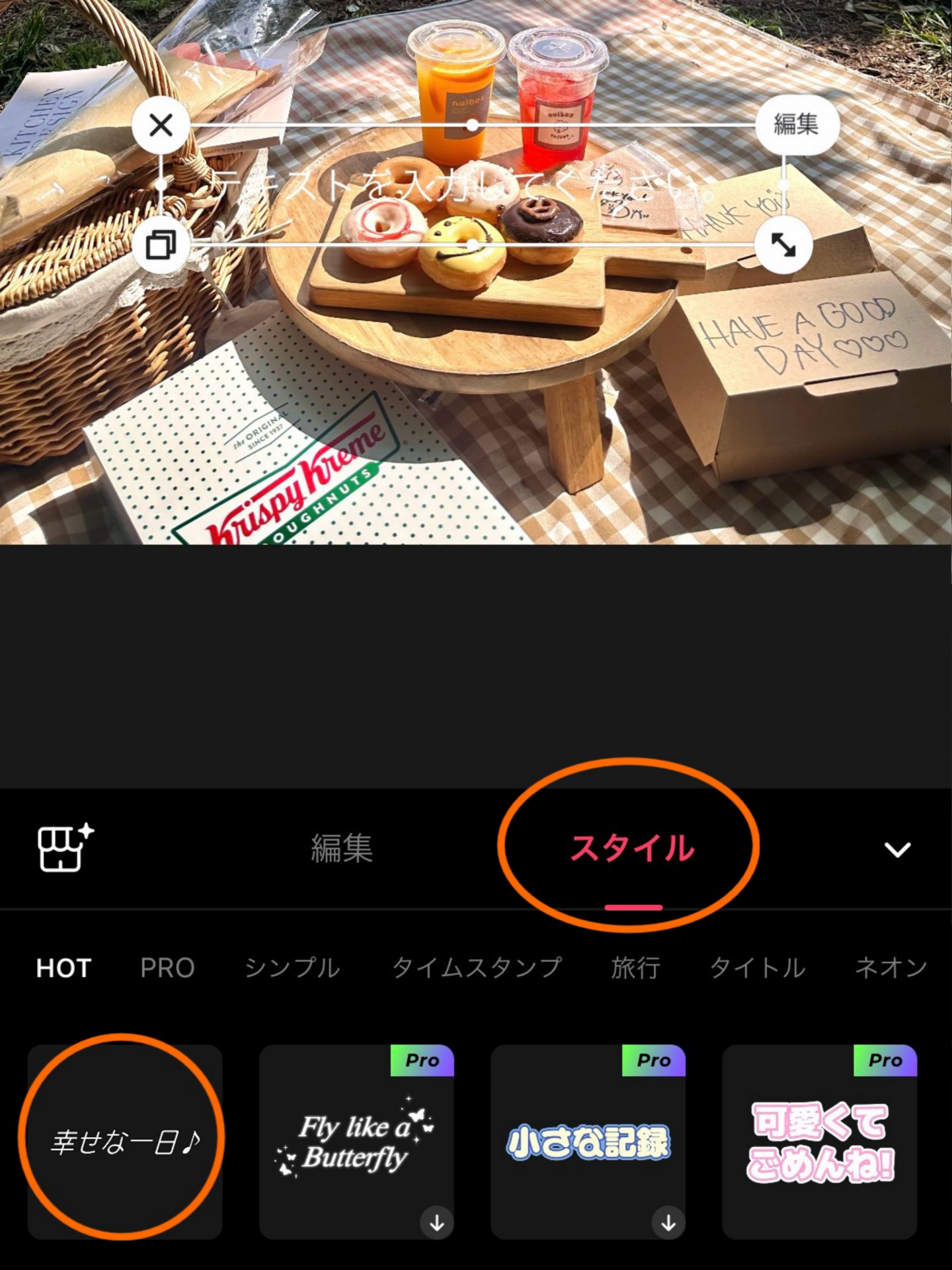Choose the ネオン category
The height and width of the screenshot is (1270, 952).
click(891, 968)
